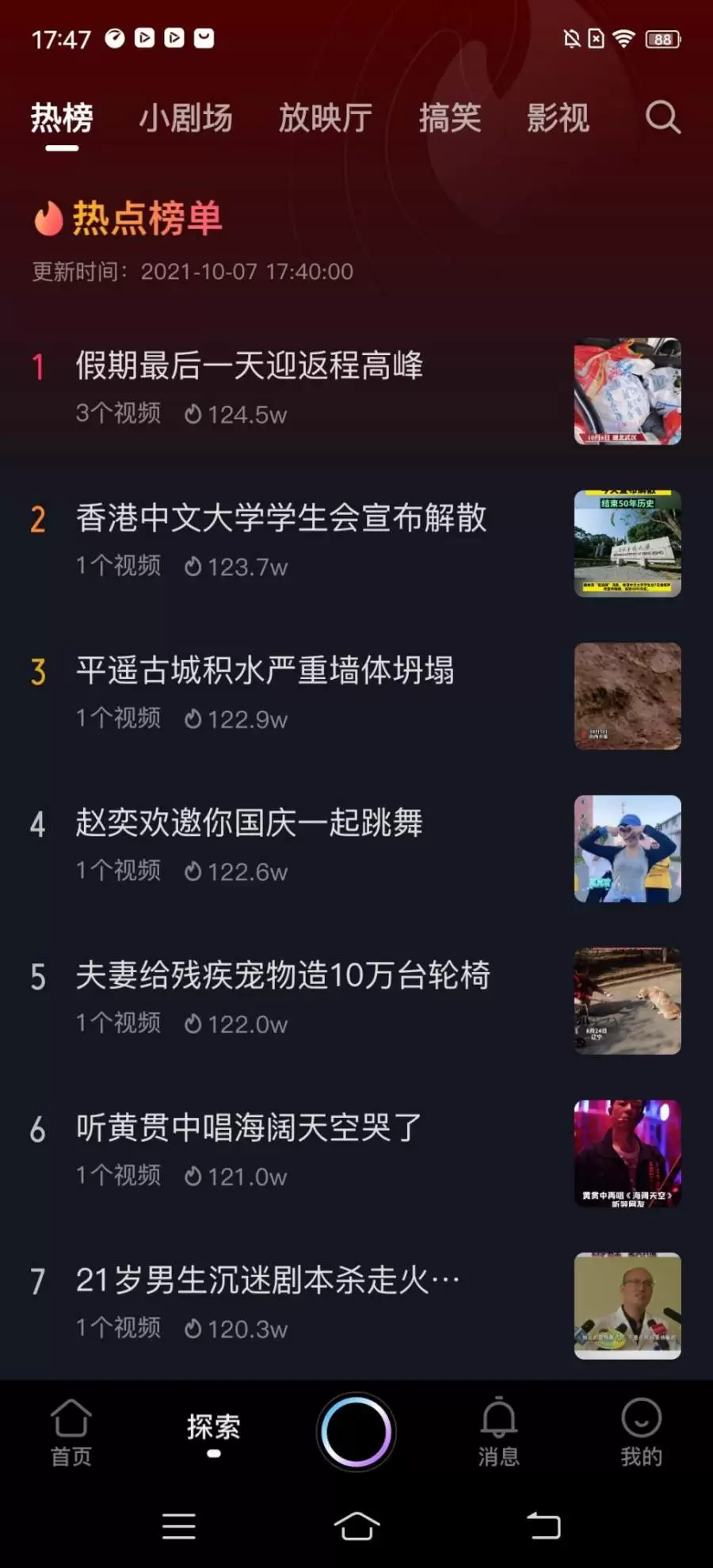The height and width of the screenshot is (1568, 713).
Task: Select the 搞笑 tab
Action: click(x=449, y=118)
